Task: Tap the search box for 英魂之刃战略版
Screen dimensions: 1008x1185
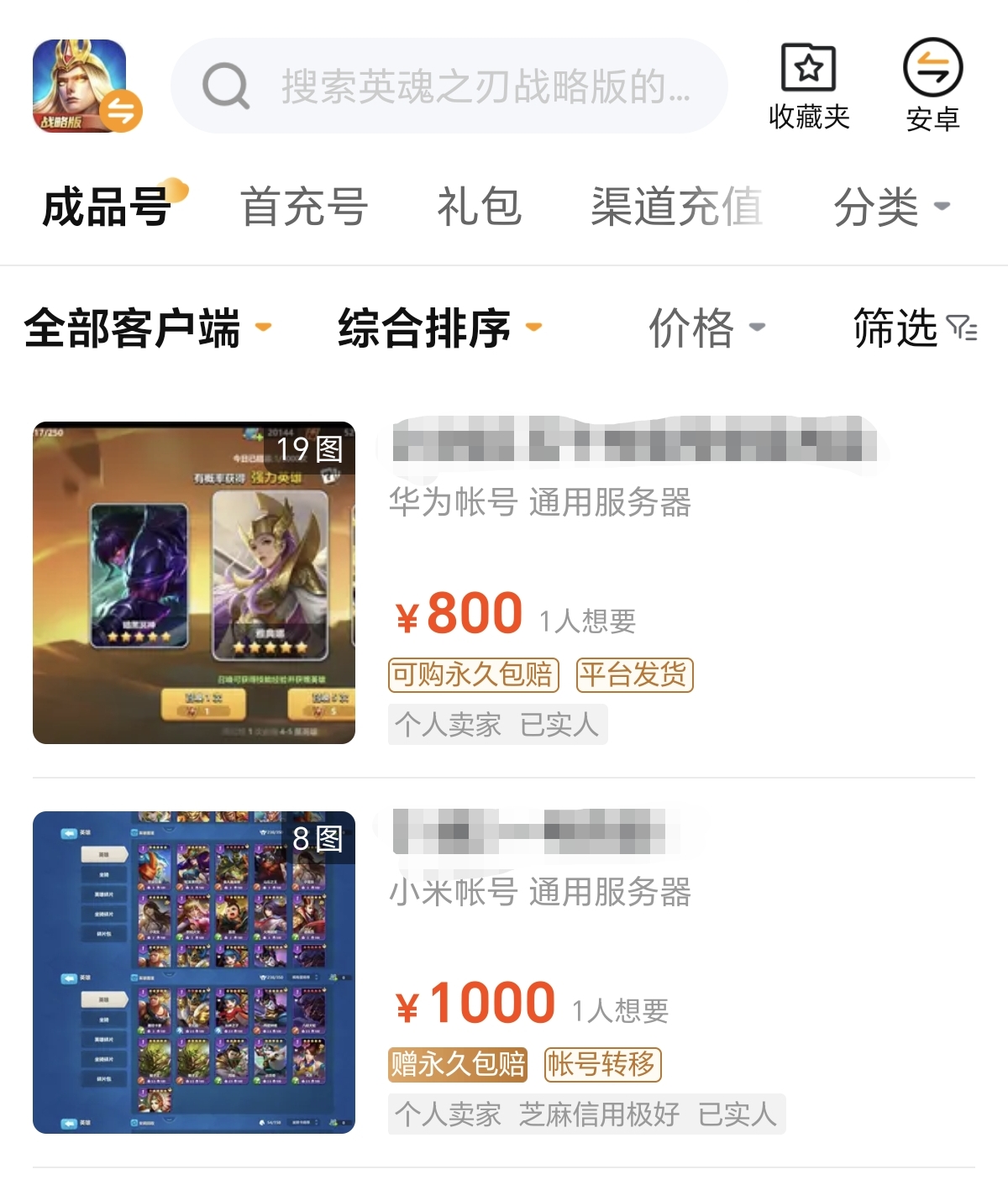Action: coord(449,87)
